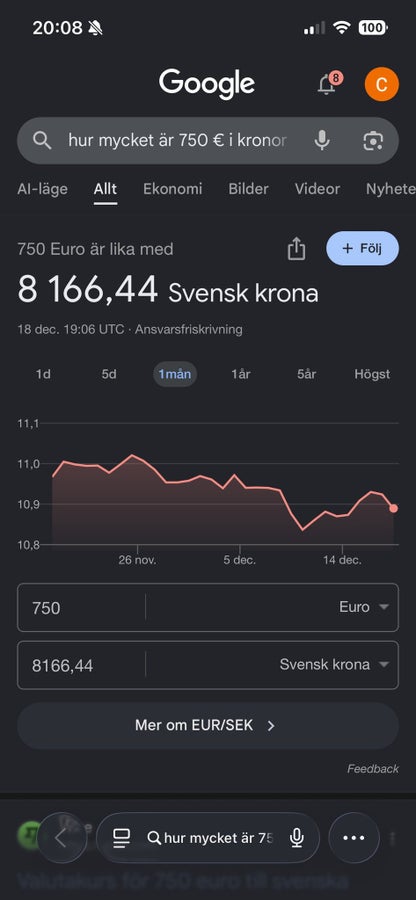Viewport: 416px width, 900px height.
Task: Select the 1d chart range
Action: 43,374
